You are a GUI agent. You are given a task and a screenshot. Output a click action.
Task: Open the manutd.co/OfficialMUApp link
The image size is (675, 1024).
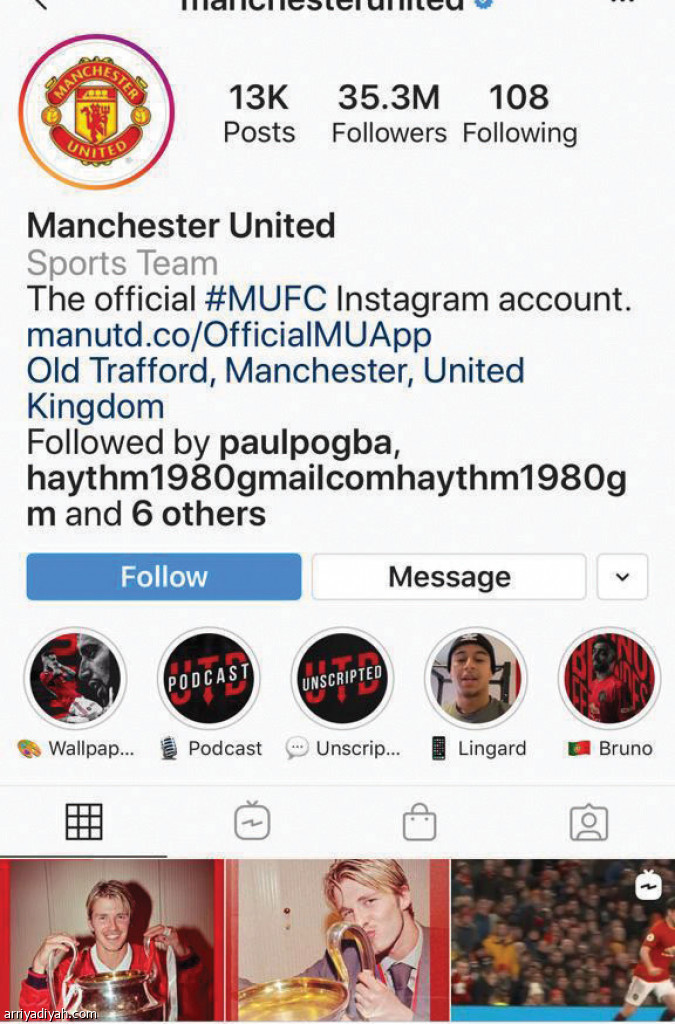point(229,334)
